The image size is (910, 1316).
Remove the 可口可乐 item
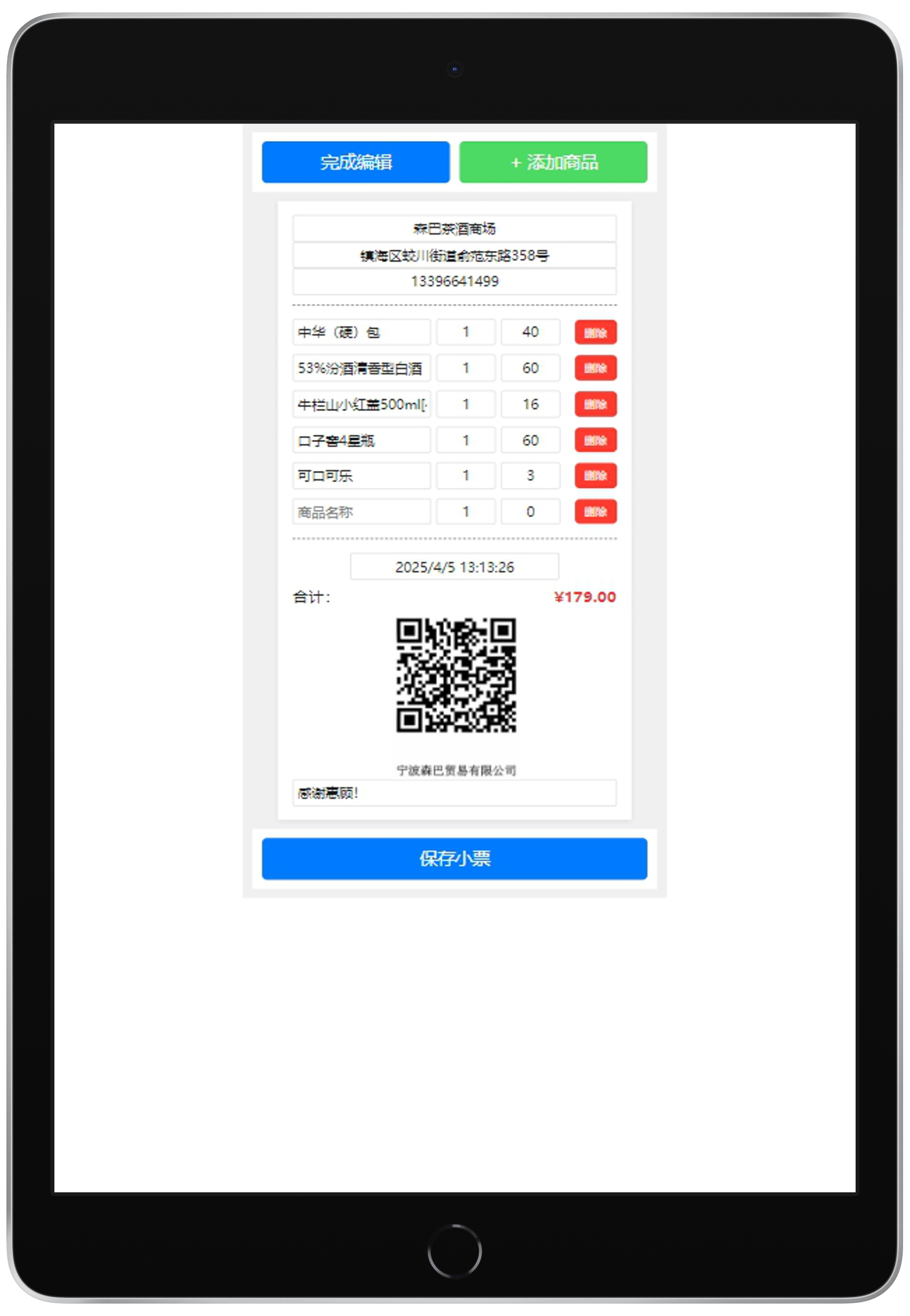(x=594, y=475)
